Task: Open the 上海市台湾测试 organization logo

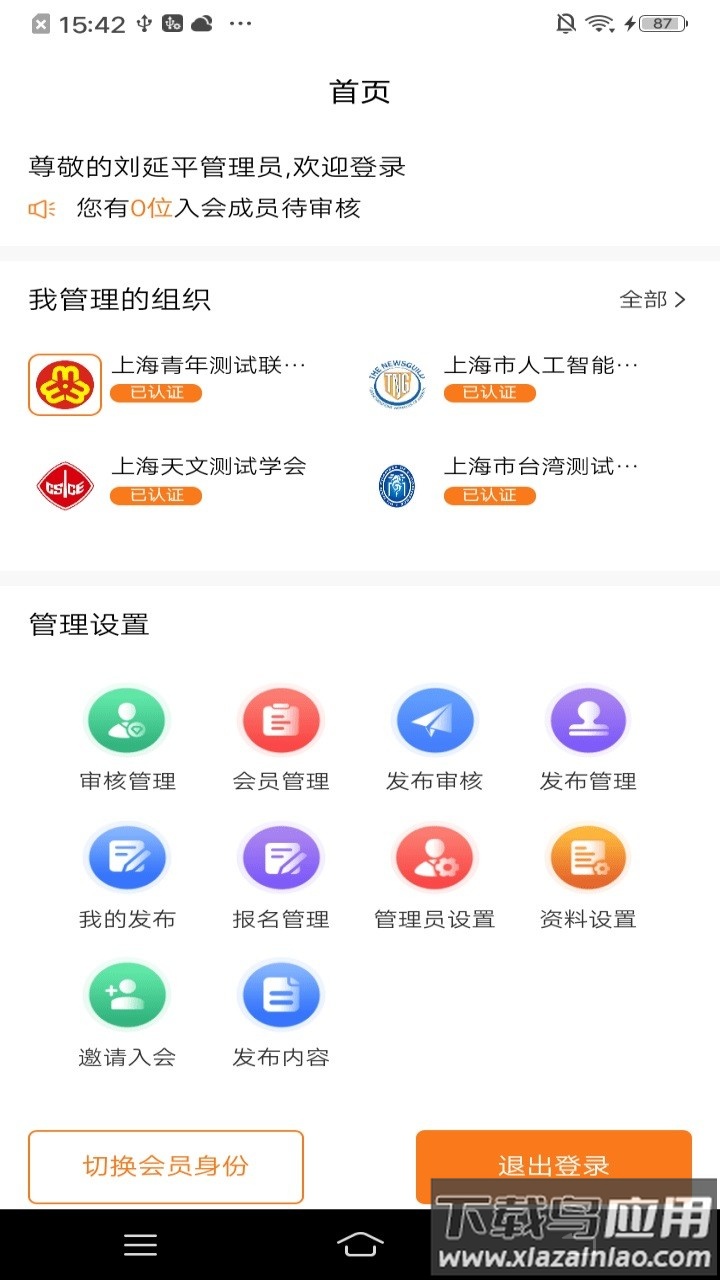Action: point(398,483)
